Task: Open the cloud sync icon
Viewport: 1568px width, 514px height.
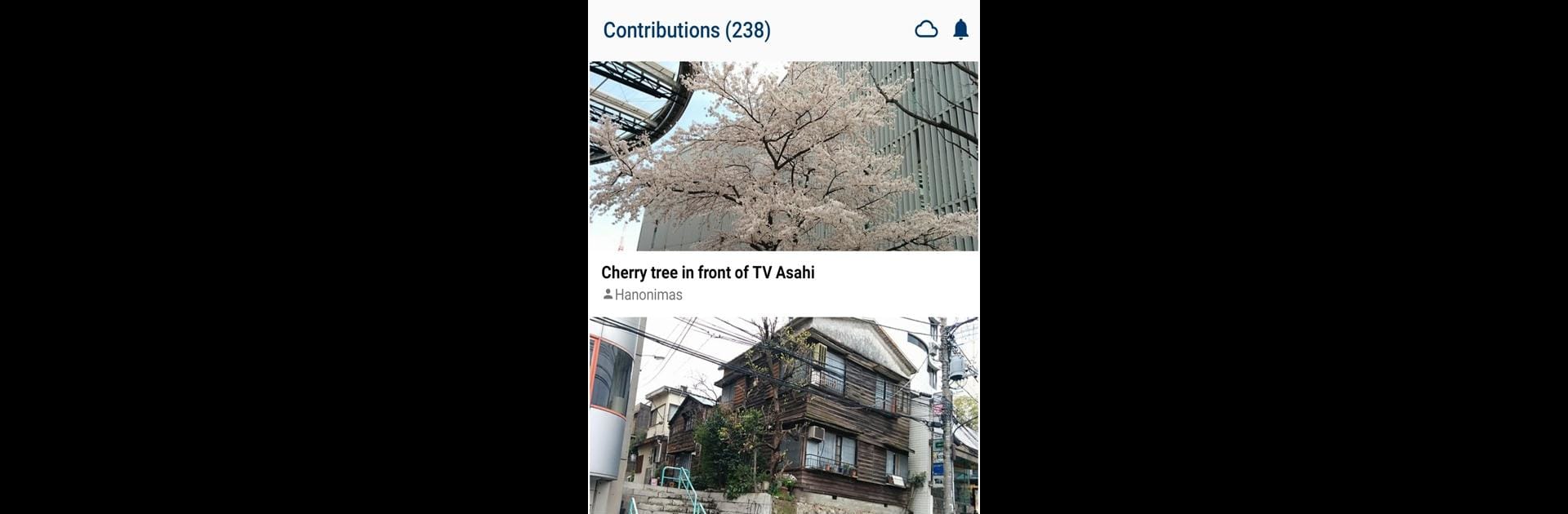Action: (926, 30)
